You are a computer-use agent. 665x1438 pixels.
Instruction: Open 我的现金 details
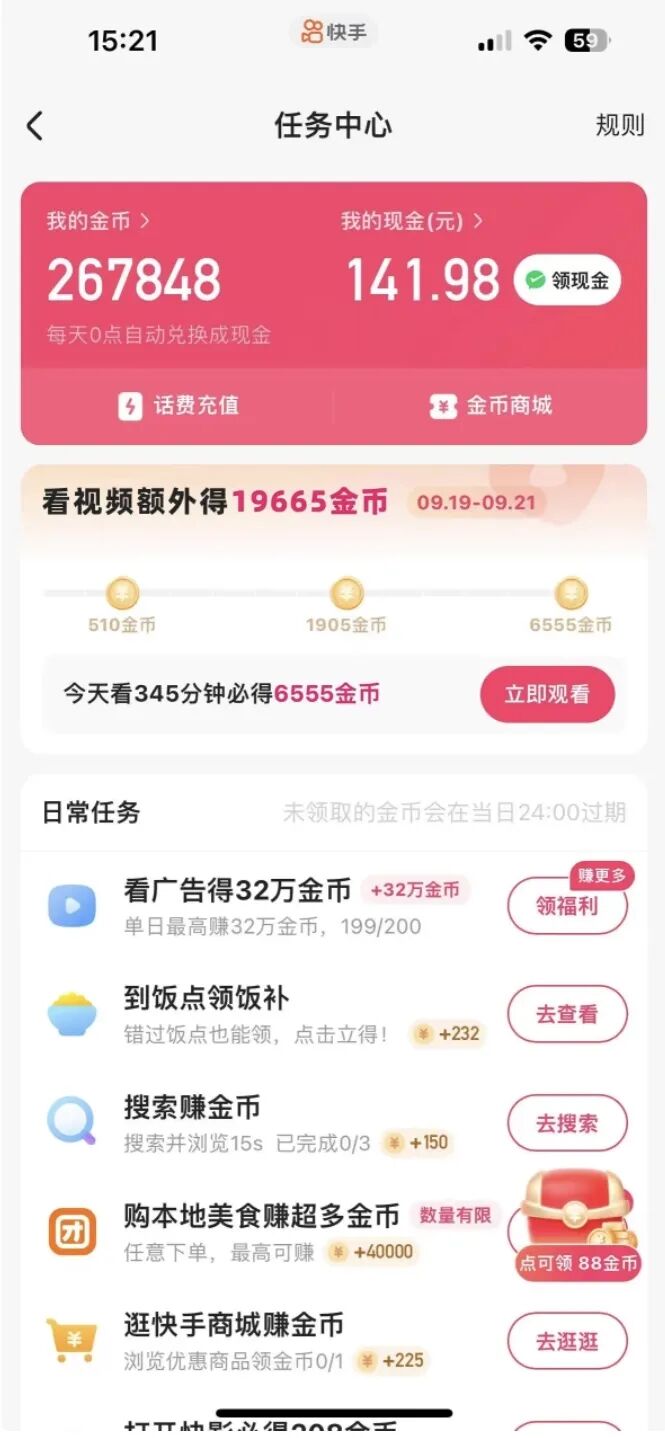click(411, 221)
